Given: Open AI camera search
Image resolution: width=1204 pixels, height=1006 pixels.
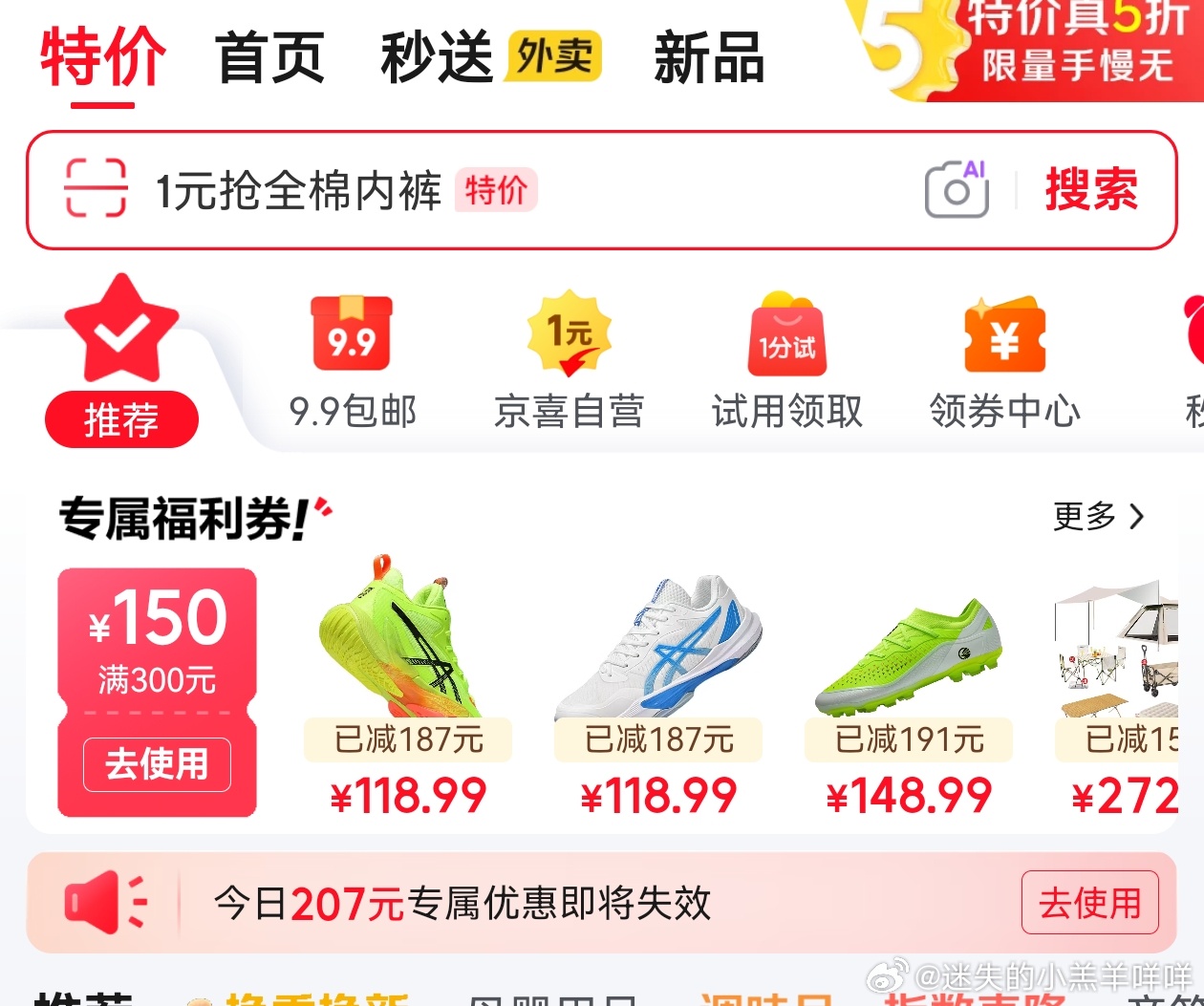Looking at the screenshot, I should coord(957,189).
